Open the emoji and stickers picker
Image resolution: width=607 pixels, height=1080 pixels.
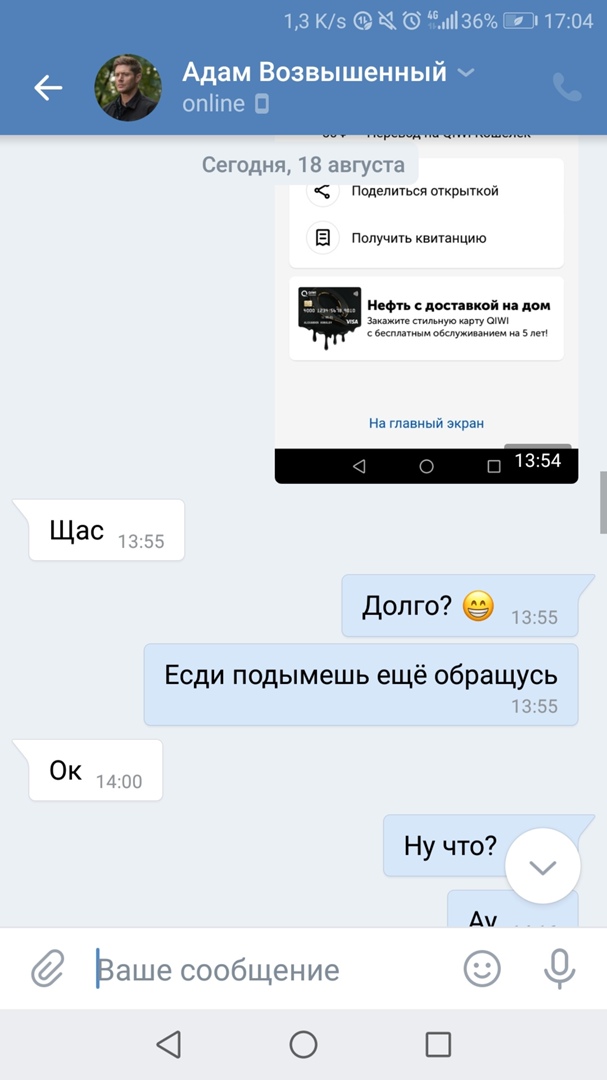click(x=482, y=969)
